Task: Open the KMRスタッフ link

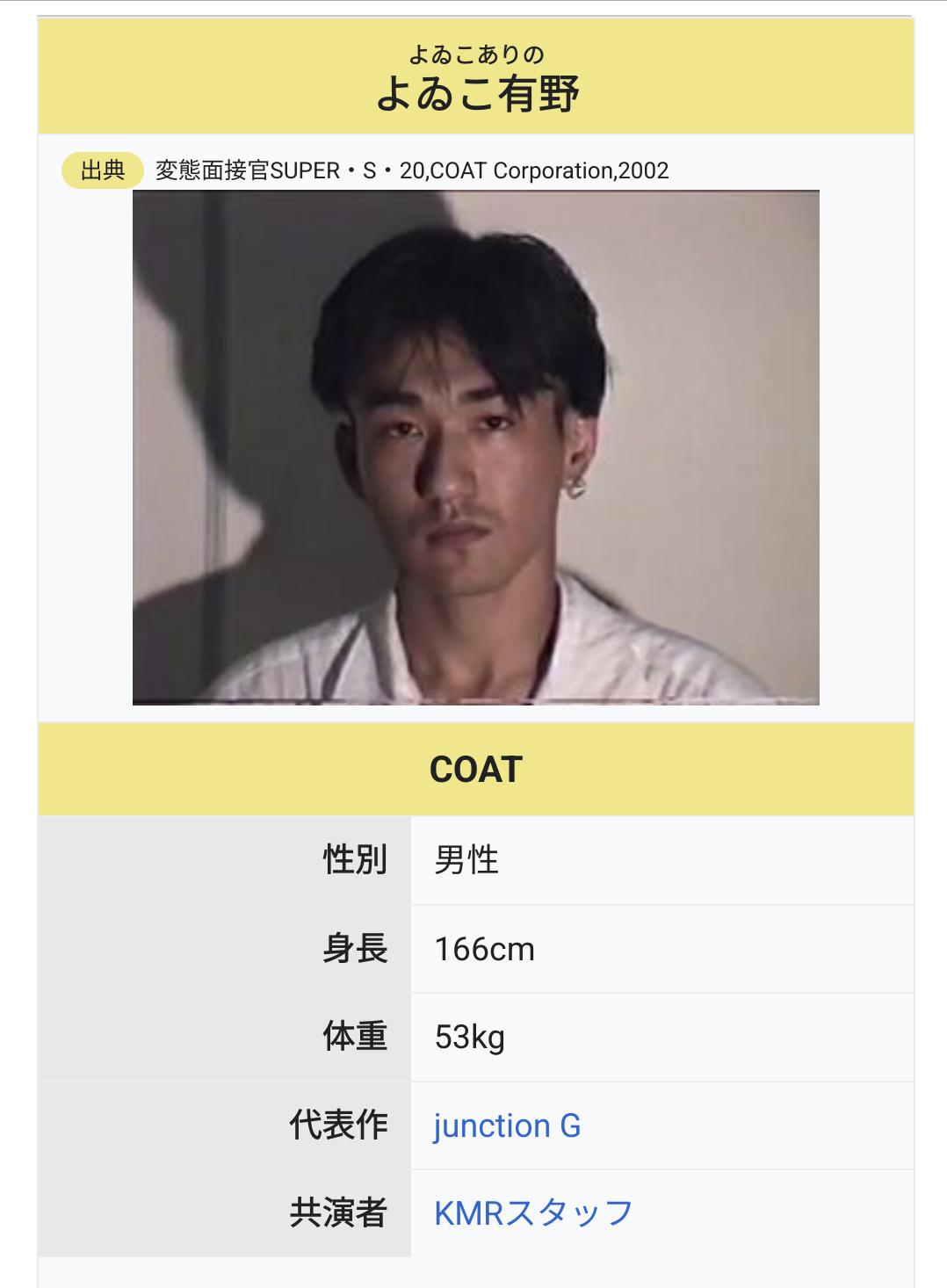Action: [533, 1213]
